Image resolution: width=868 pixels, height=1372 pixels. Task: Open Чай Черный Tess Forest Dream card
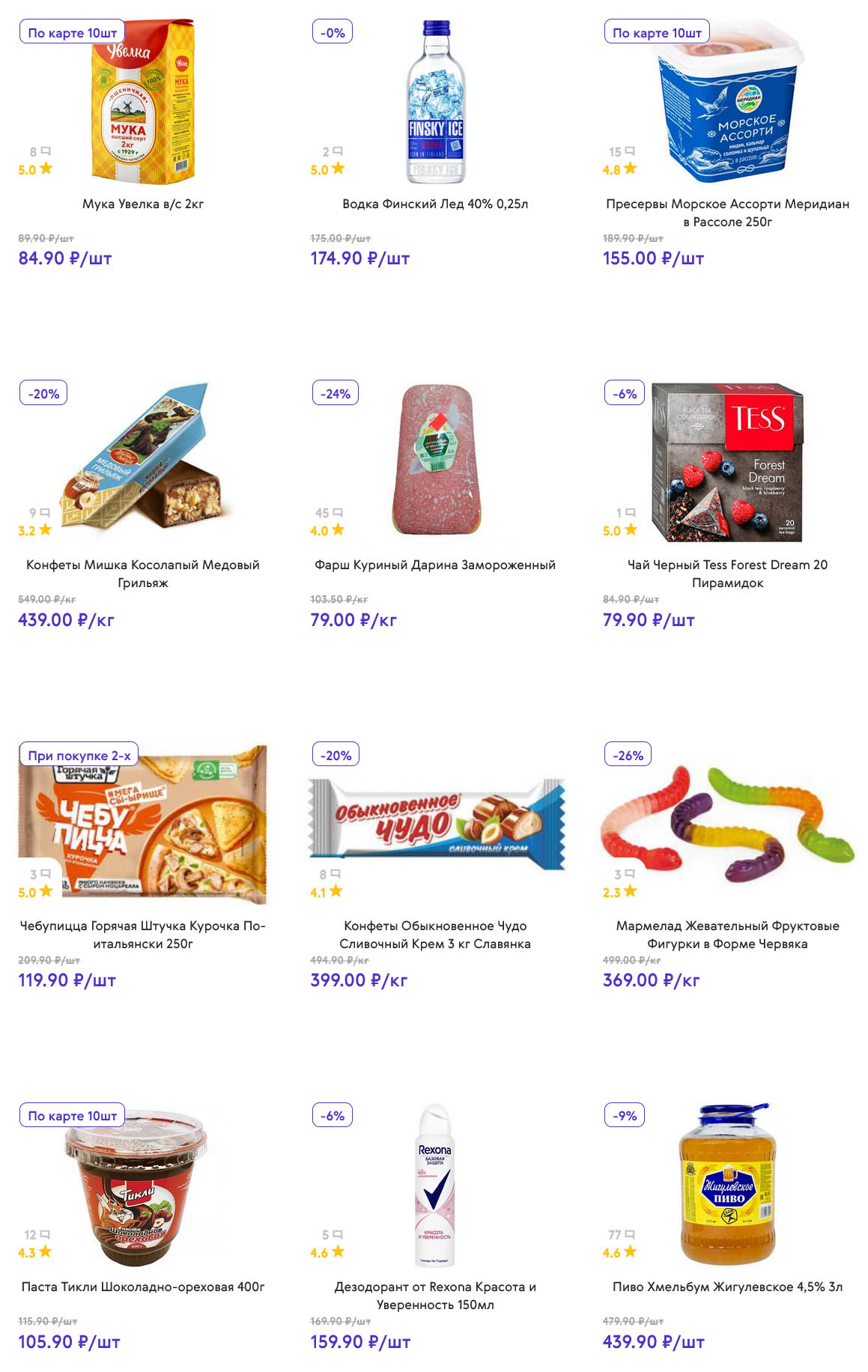point(727,573)
